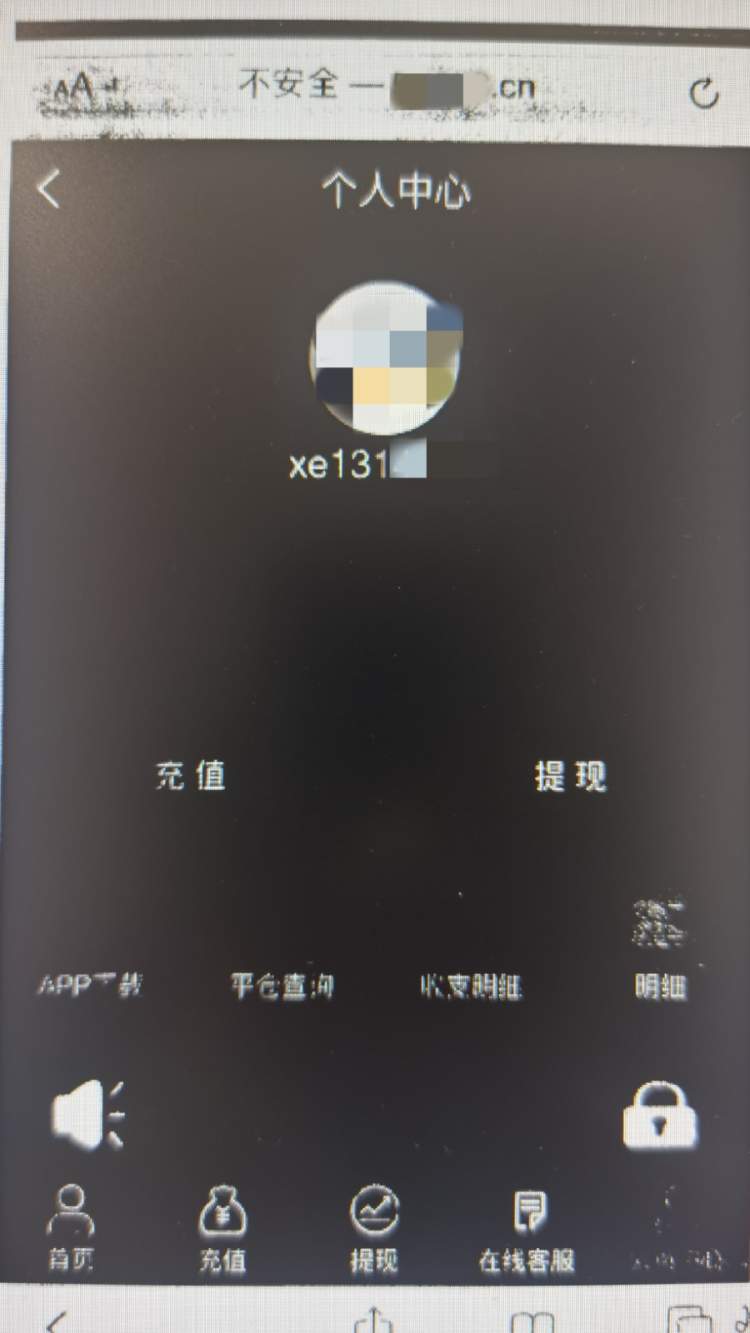Tap the speaker announcement icon
The image size is (750, 1333).
pyautogui.click(x=88, y=1114)
